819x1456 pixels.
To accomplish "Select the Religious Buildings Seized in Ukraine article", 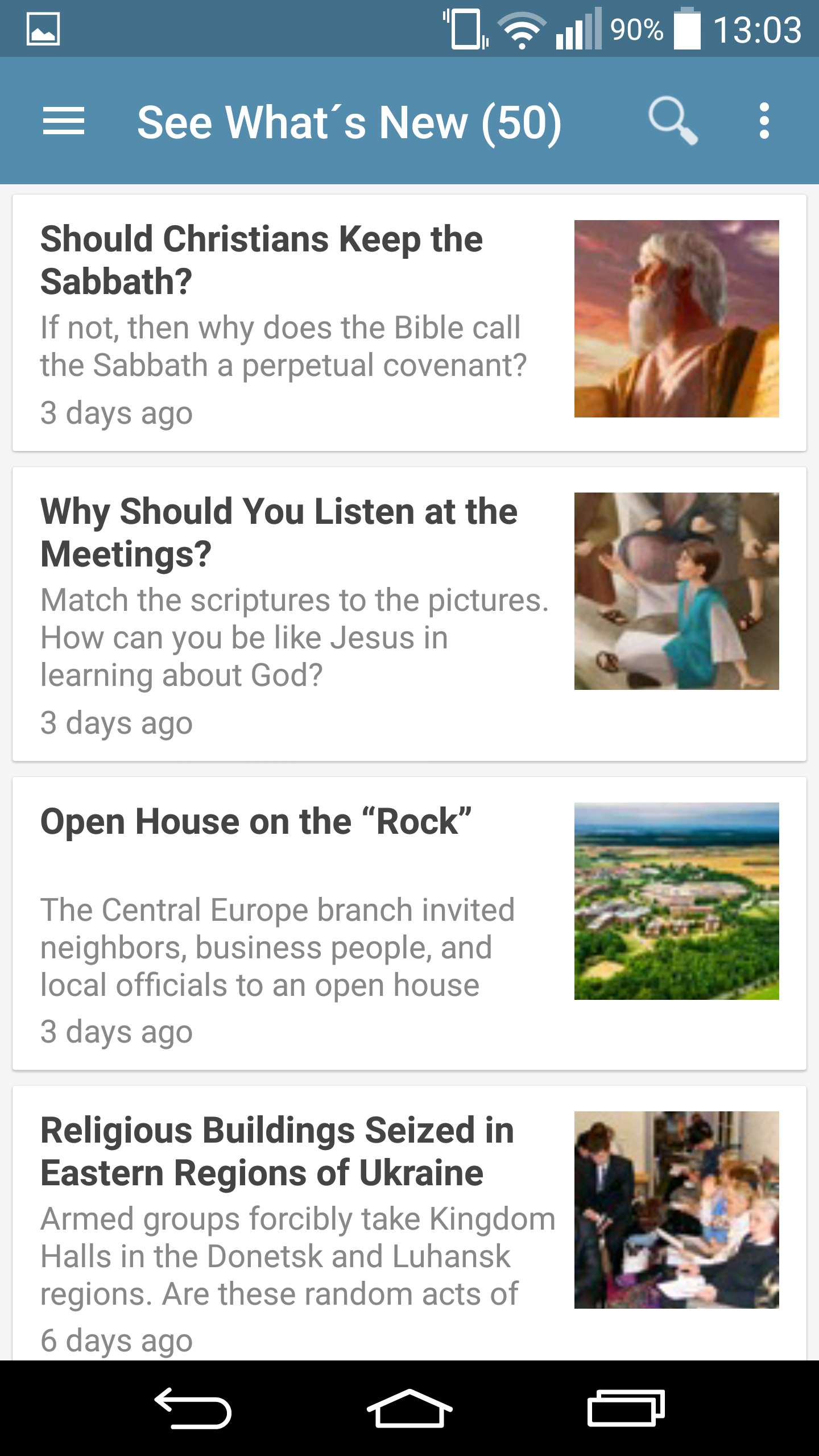I will pos(278,1151).
